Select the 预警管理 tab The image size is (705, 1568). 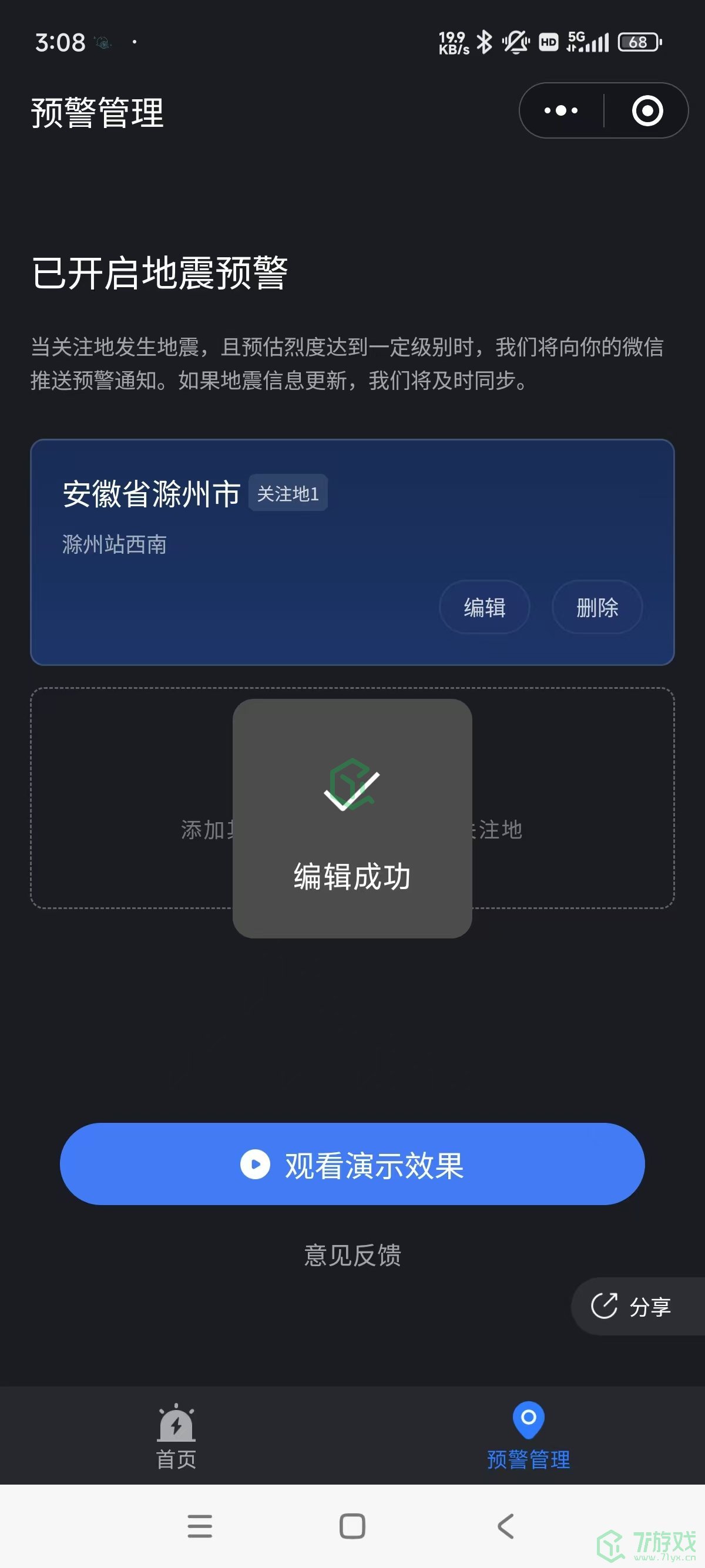(x=528, y=1436)
